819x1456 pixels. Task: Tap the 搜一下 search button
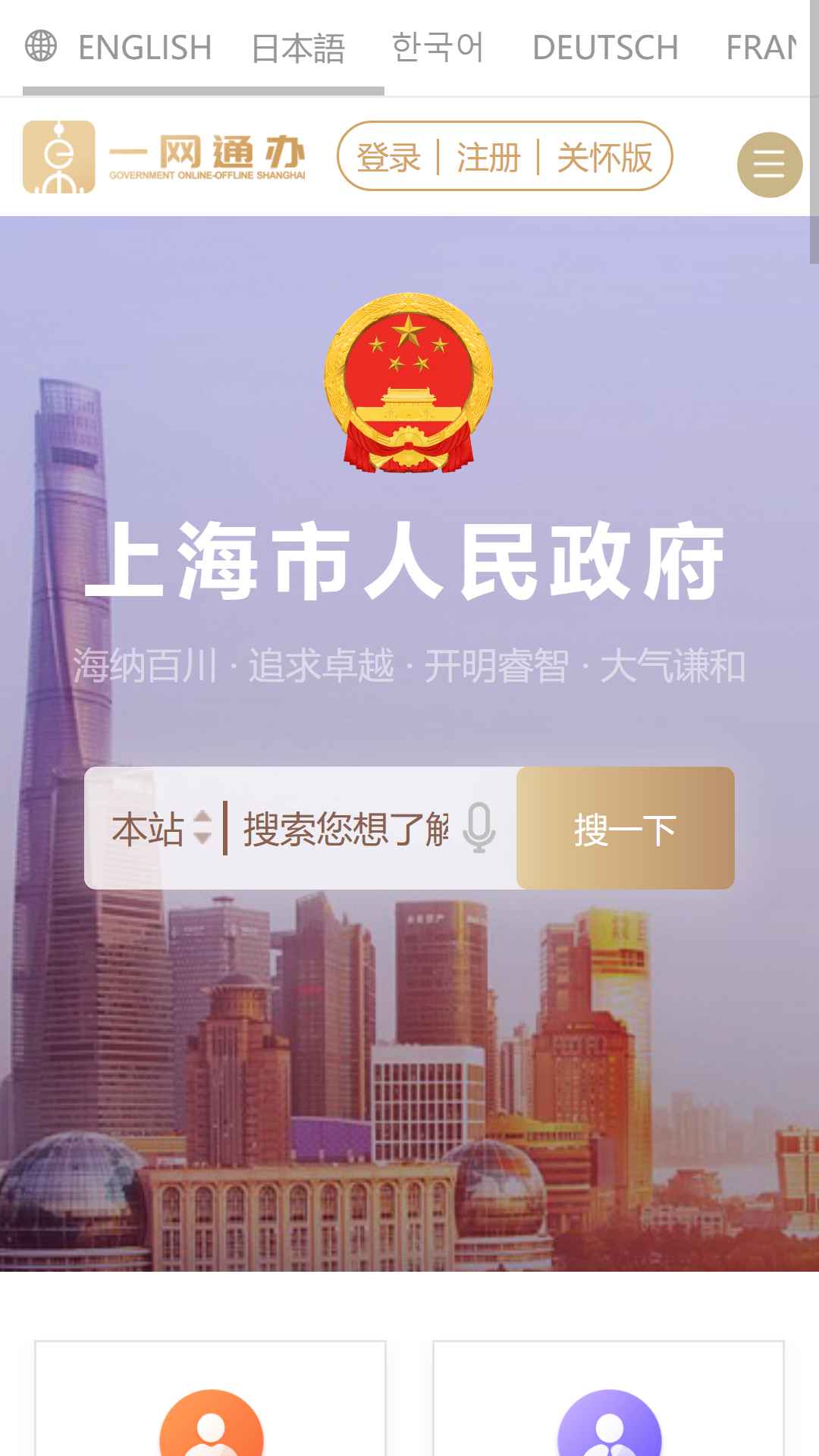(x=626, y=828)
